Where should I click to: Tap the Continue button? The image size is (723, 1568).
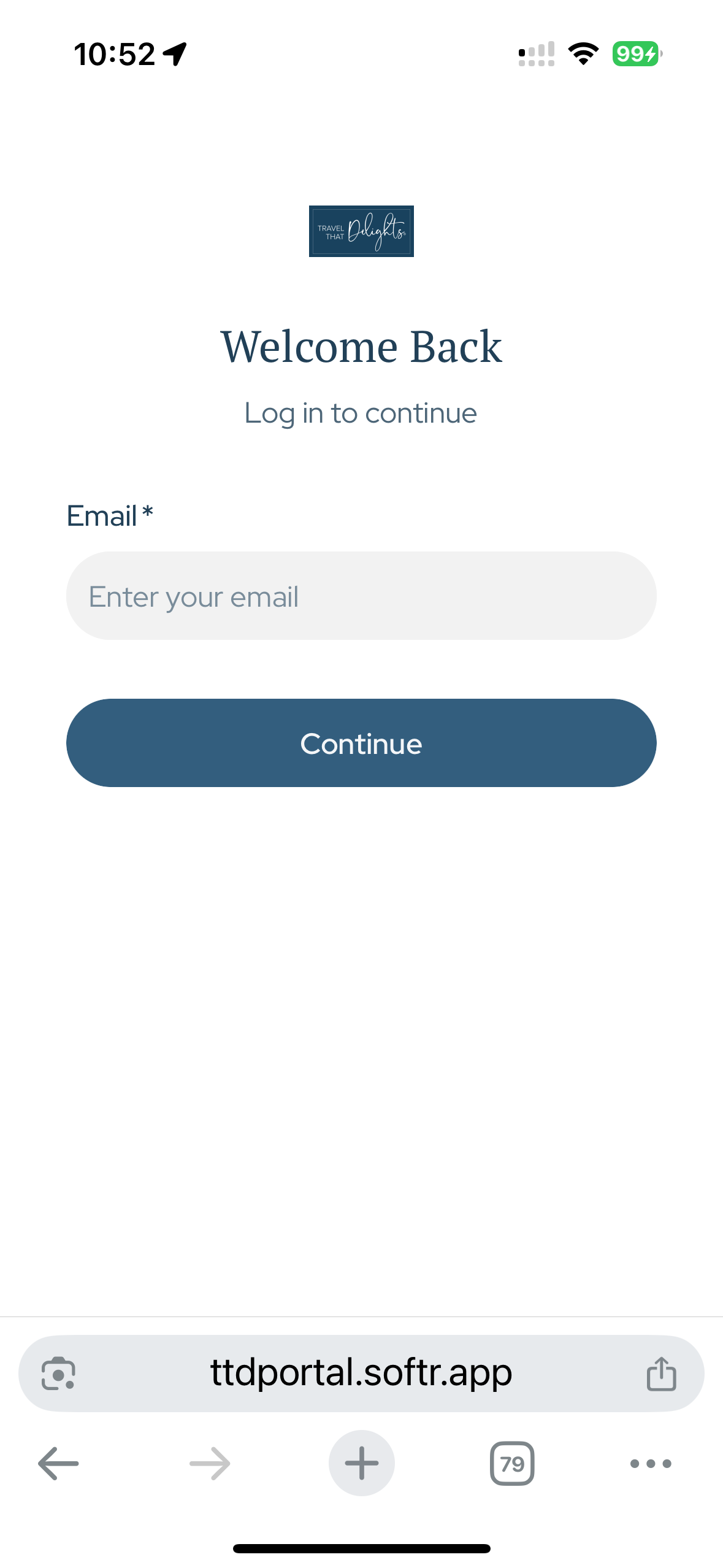(x=361, y=743)
